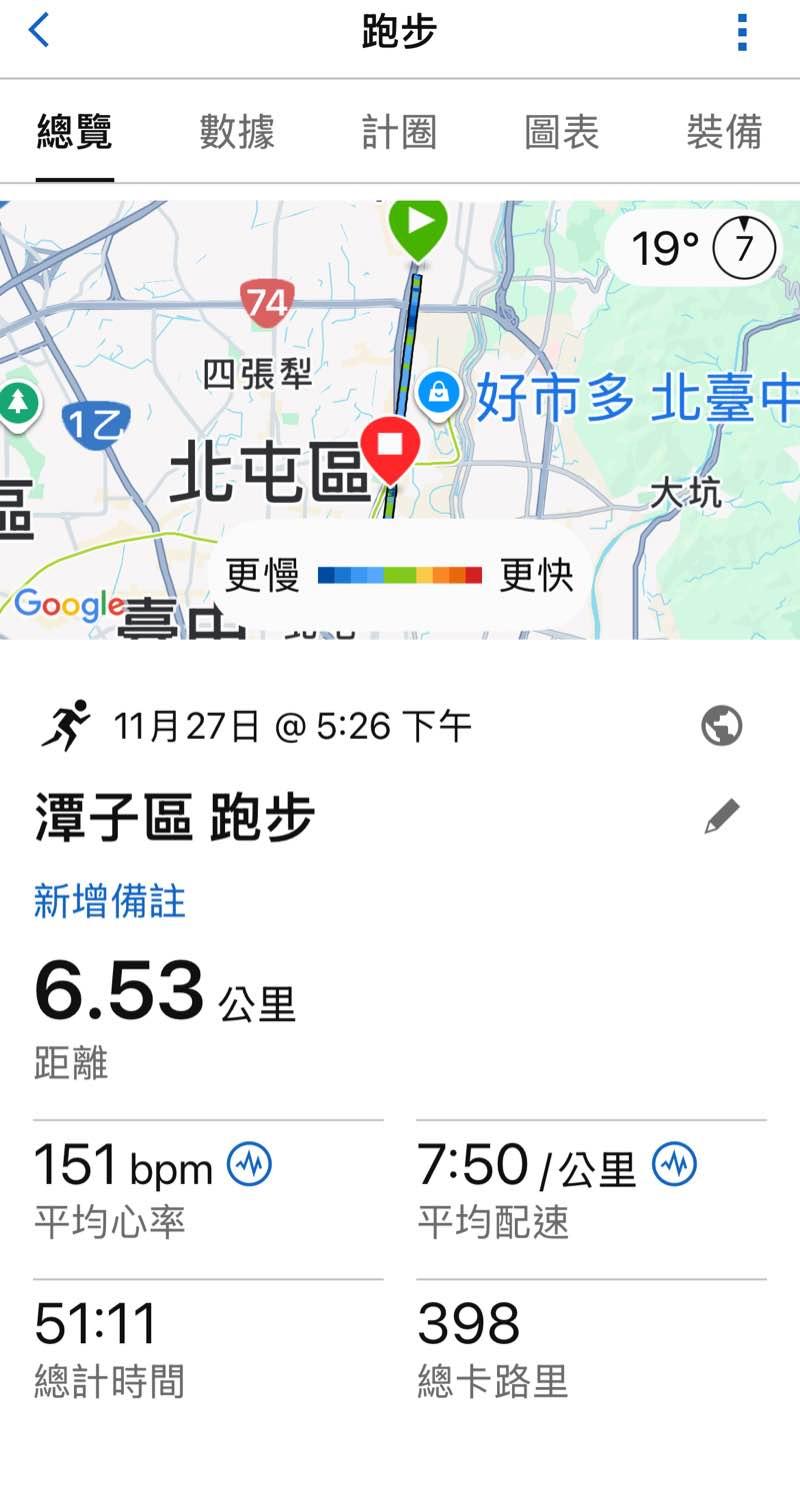This screenshot has height=1486, width=800.
Task: Open the 圖表 tab
Action: [561, 132]
